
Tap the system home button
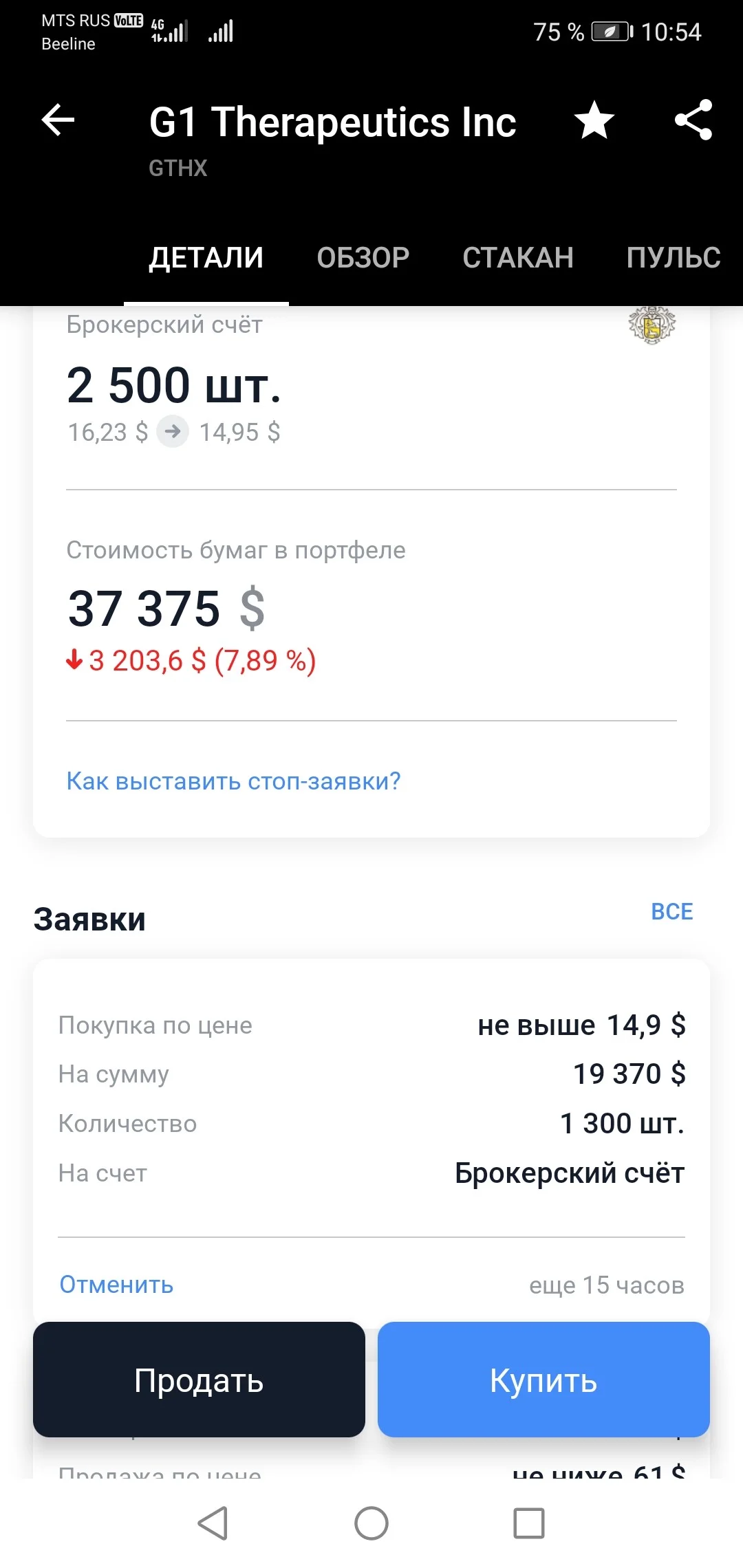click(x=371, y=1523)
